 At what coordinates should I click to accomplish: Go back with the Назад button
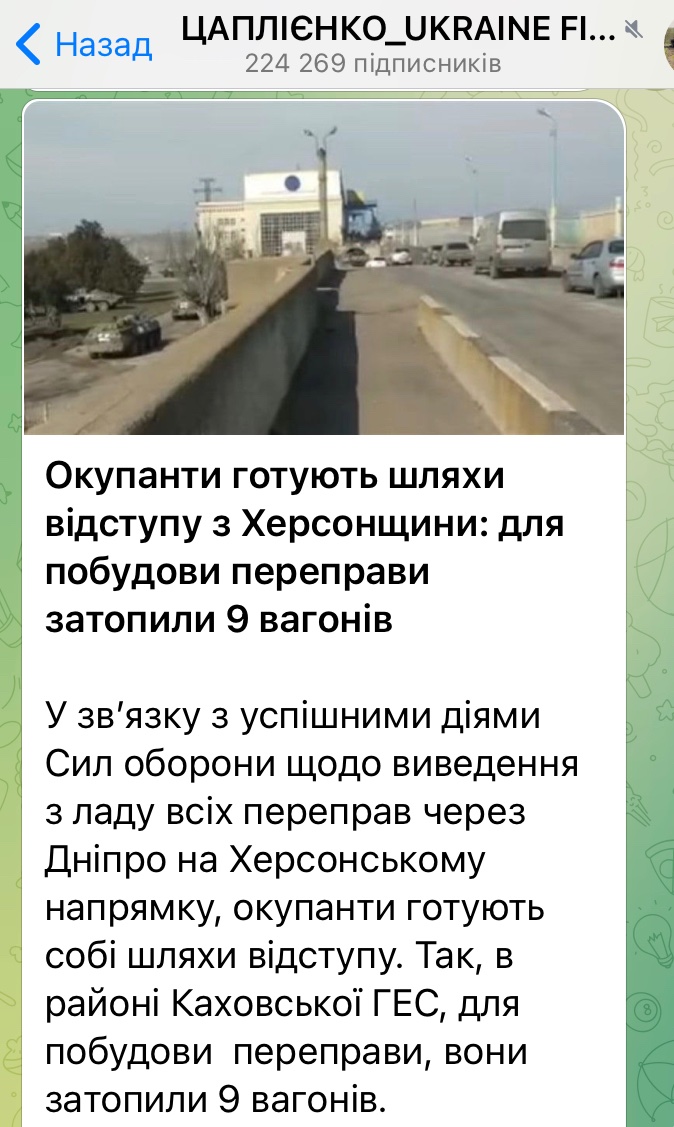pyautogui.click(x=85, y=45)
